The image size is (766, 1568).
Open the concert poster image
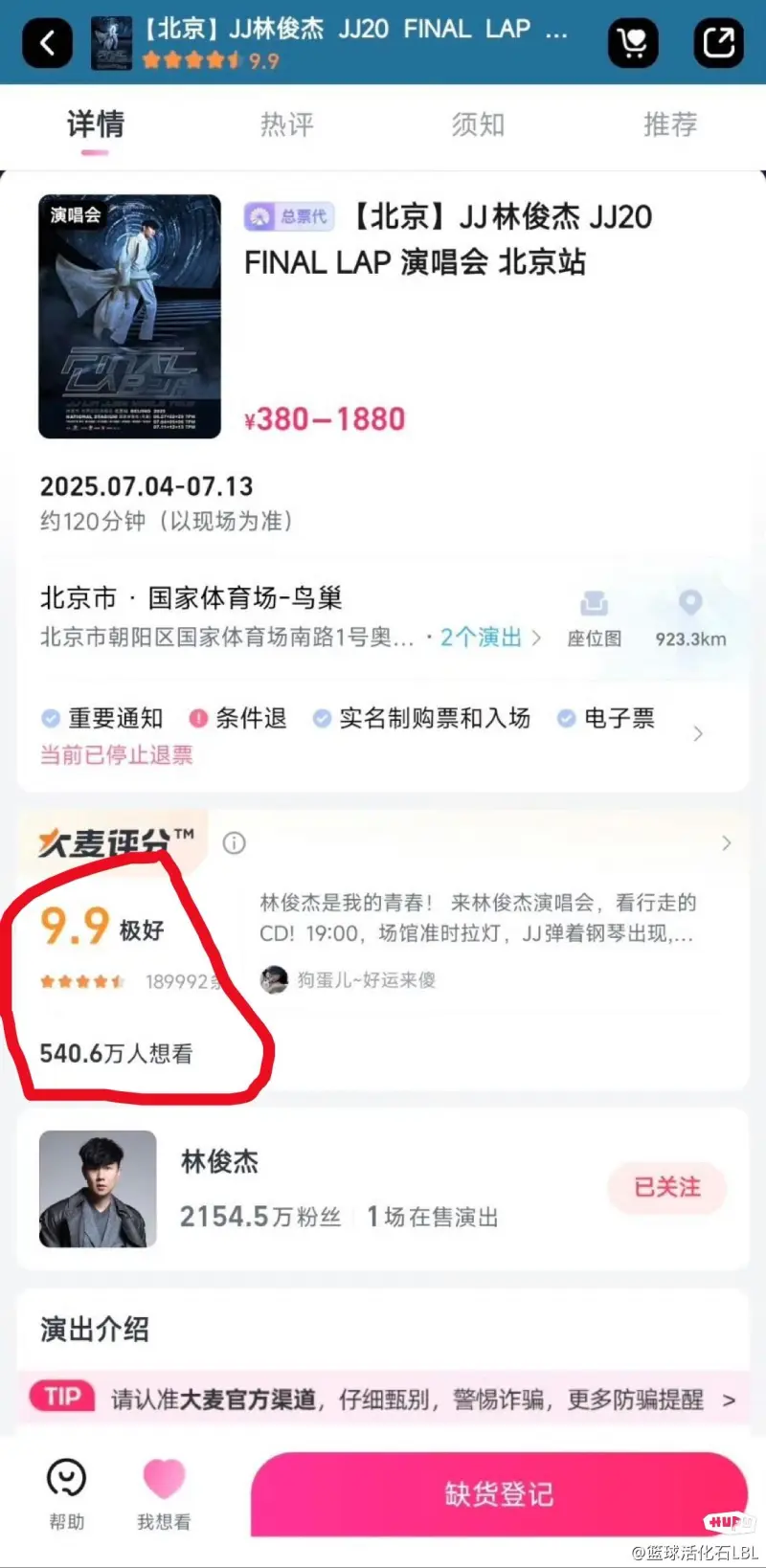coord(129,316)
